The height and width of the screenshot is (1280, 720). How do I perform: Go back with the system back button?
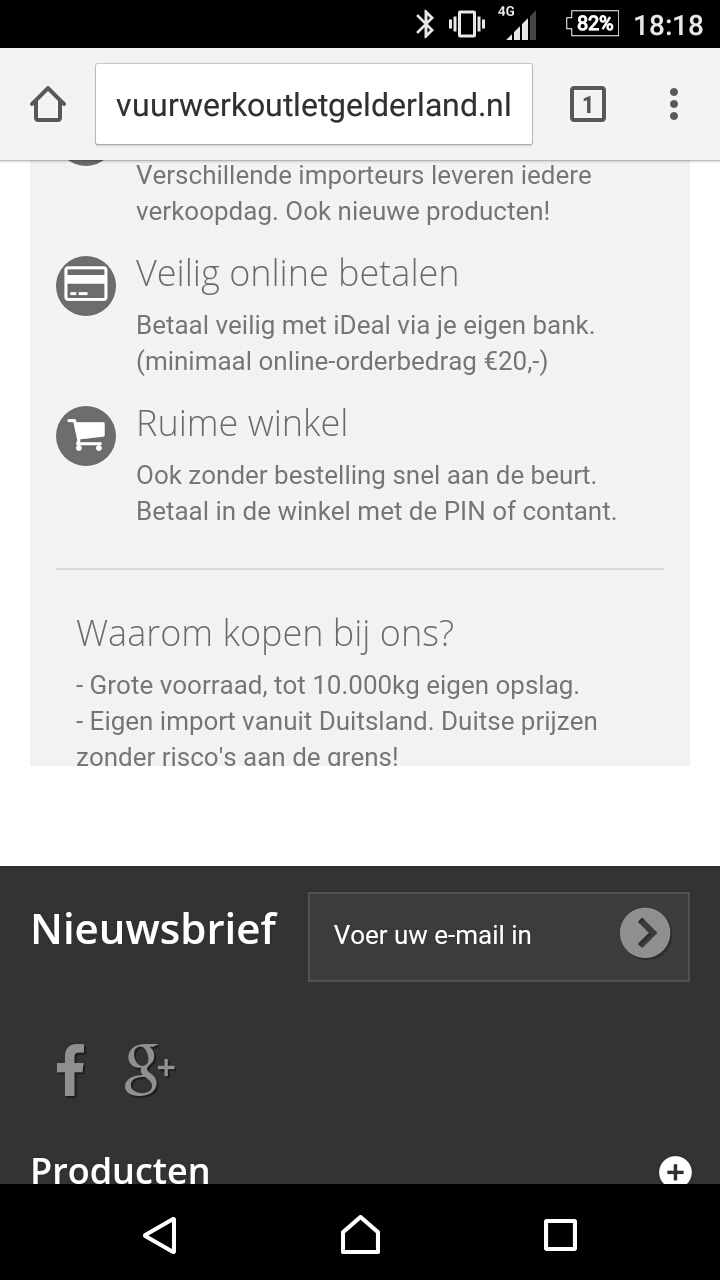160,1235
